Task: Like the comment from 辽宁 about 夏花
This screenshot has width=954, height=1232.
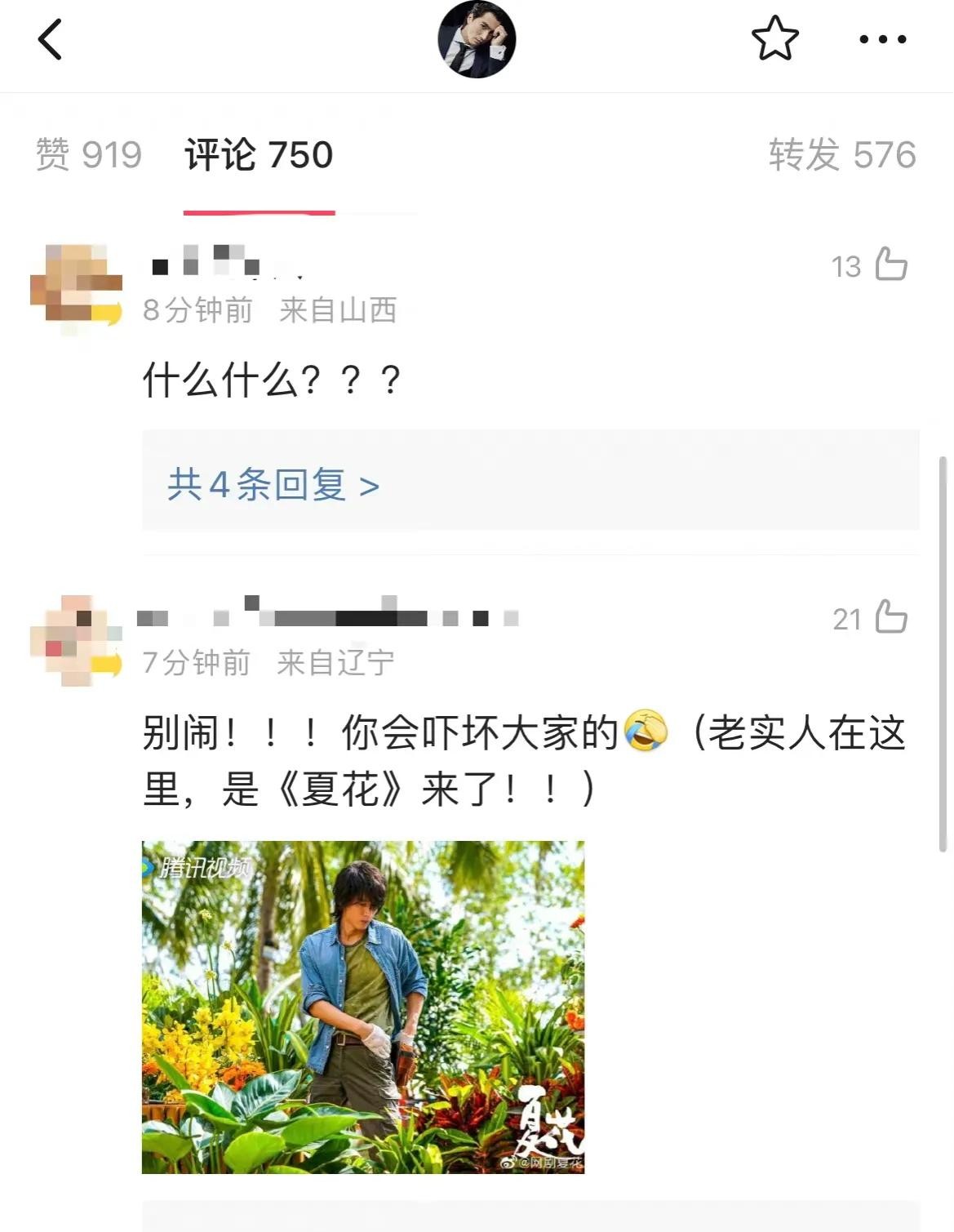Action: pyautogui.click(x=890, y=617)
